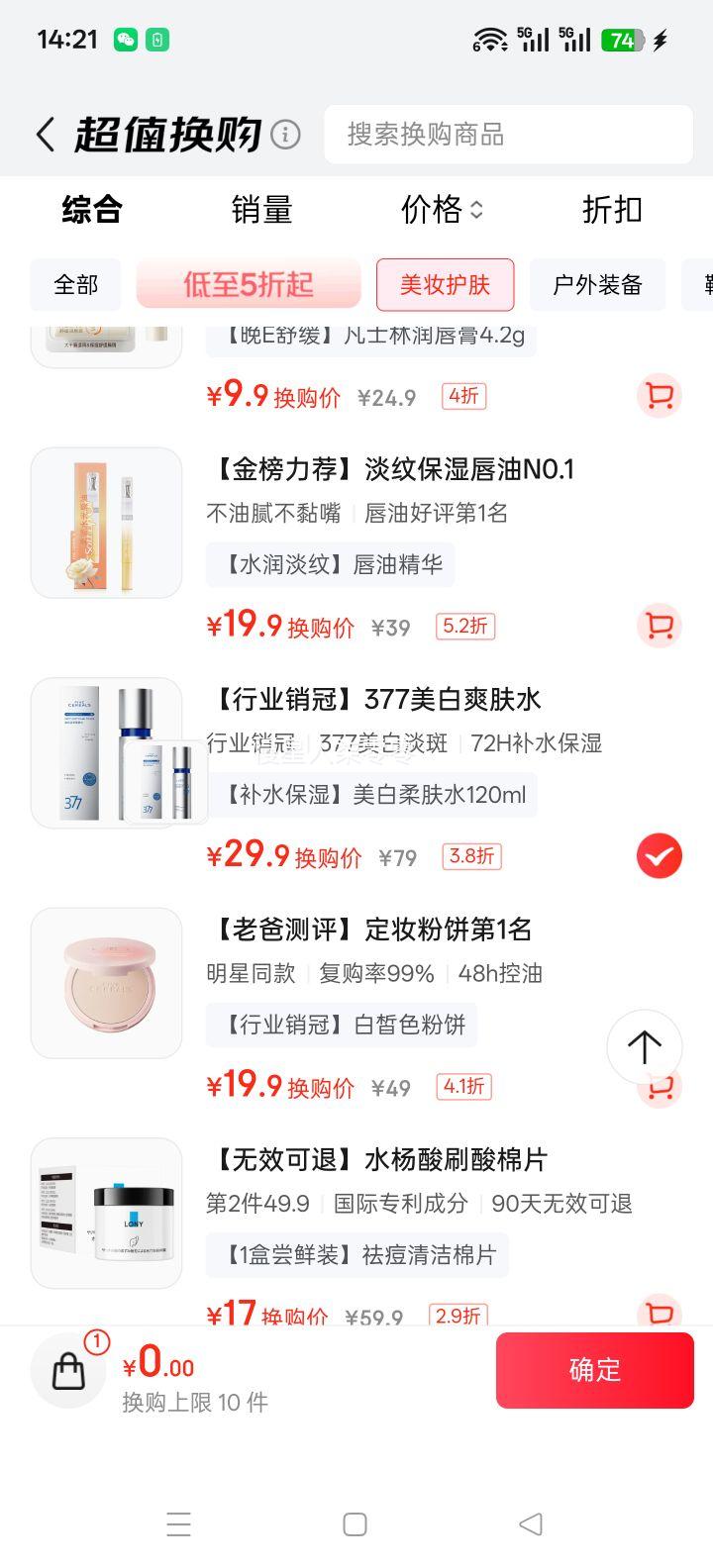Add 凡士林润唇膏 to cart
The image size is (713, 1568).
pos(659,396)
